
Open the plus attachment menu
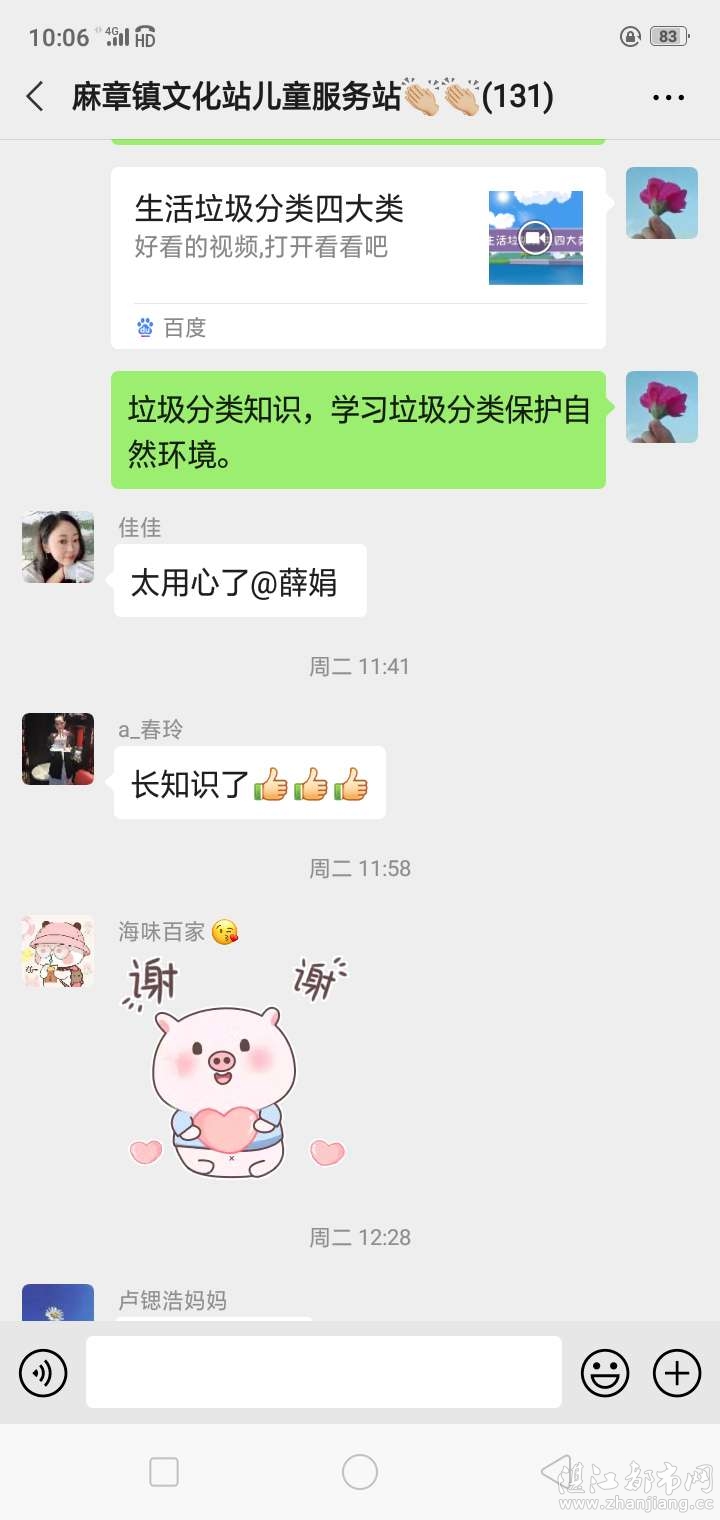click(677, 1372)
